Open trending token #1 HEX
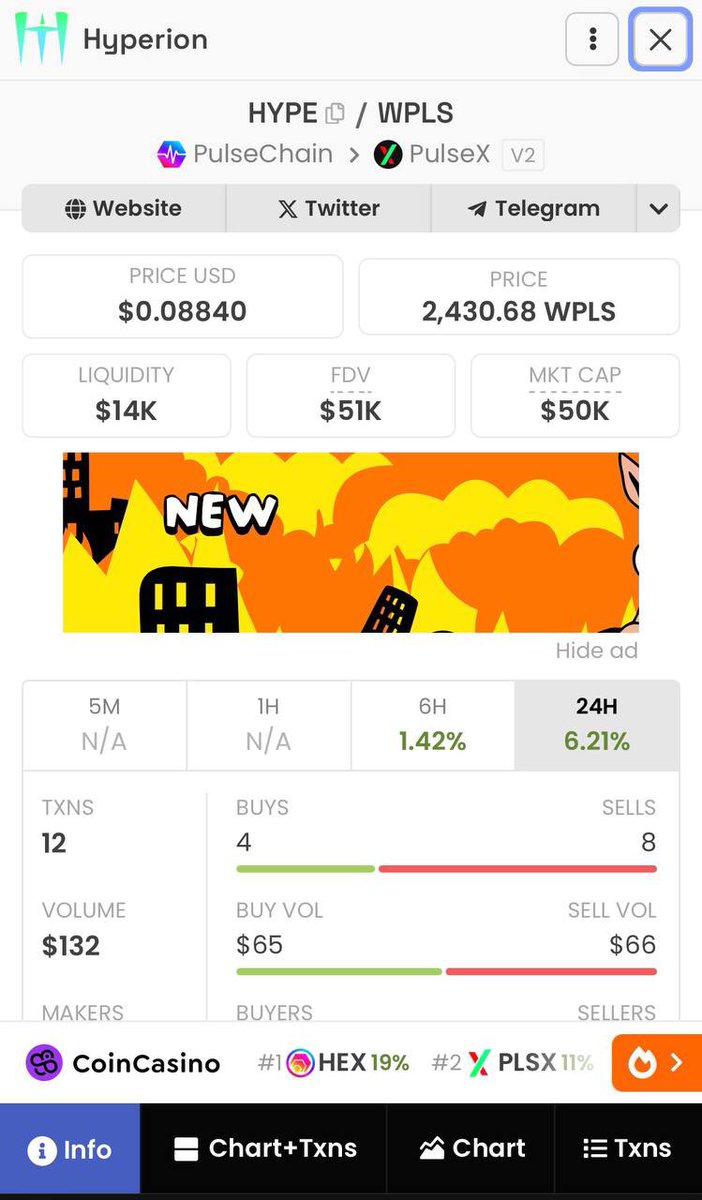Viewport: 702px width, 1200px height. pos(334,1062)
